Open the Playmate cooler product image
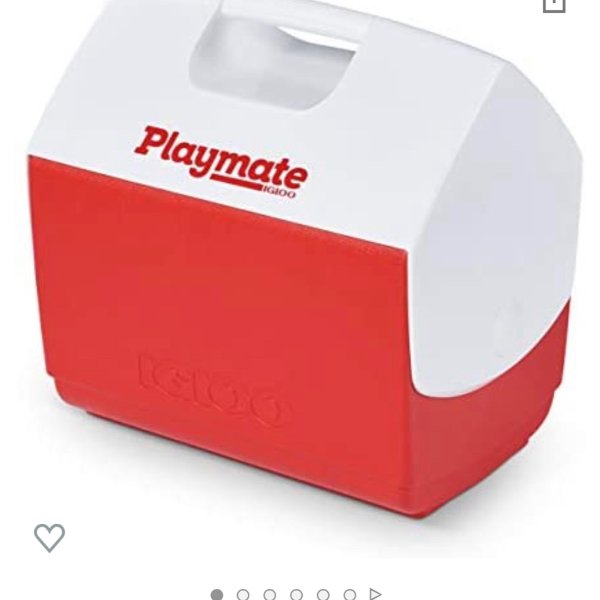The height and width of the screenshot is (600, 600). [x=300, y=260]
